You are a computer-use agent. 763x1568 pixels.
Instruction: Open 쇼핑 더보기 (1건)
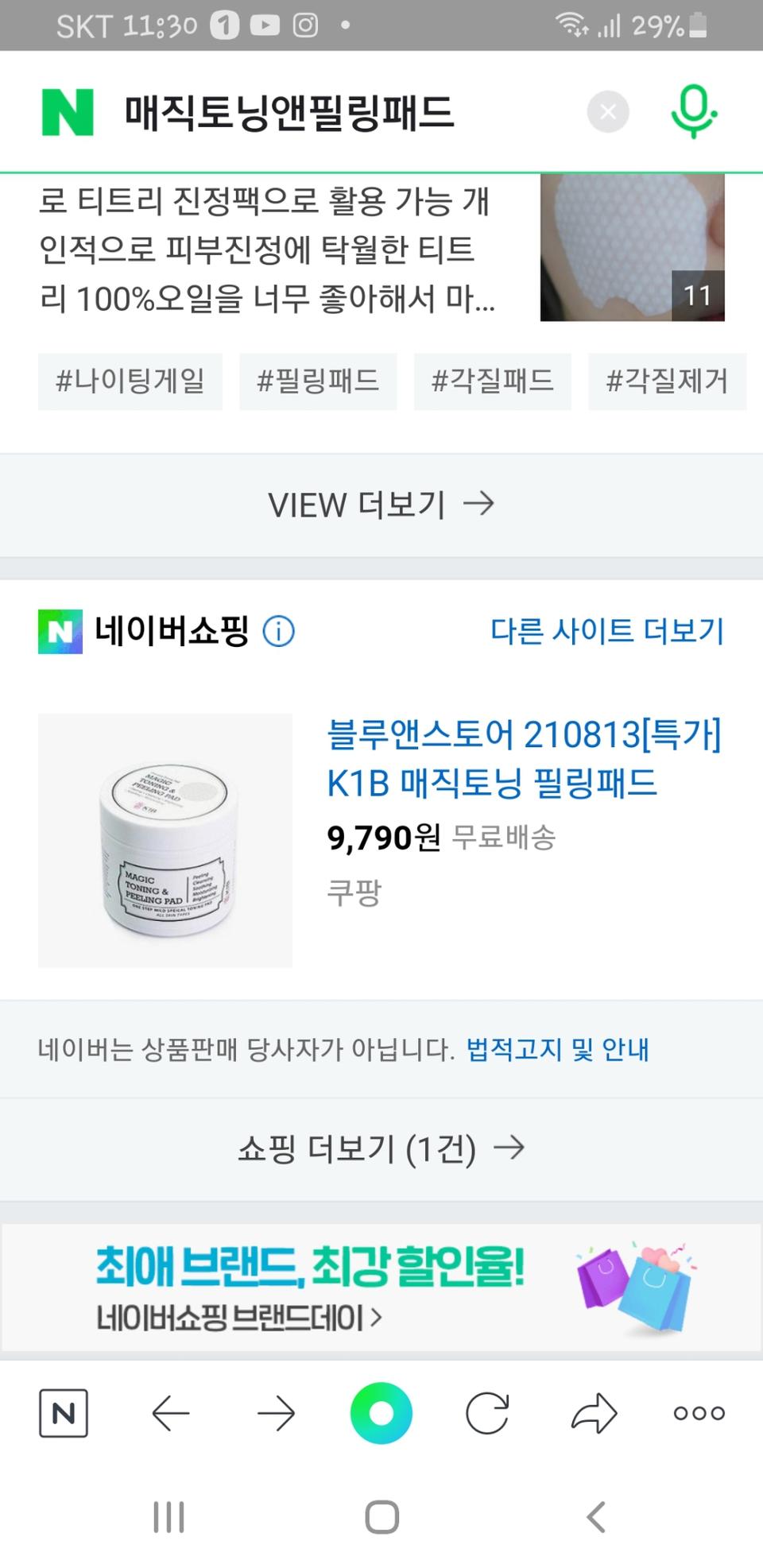click(381, 1148)
